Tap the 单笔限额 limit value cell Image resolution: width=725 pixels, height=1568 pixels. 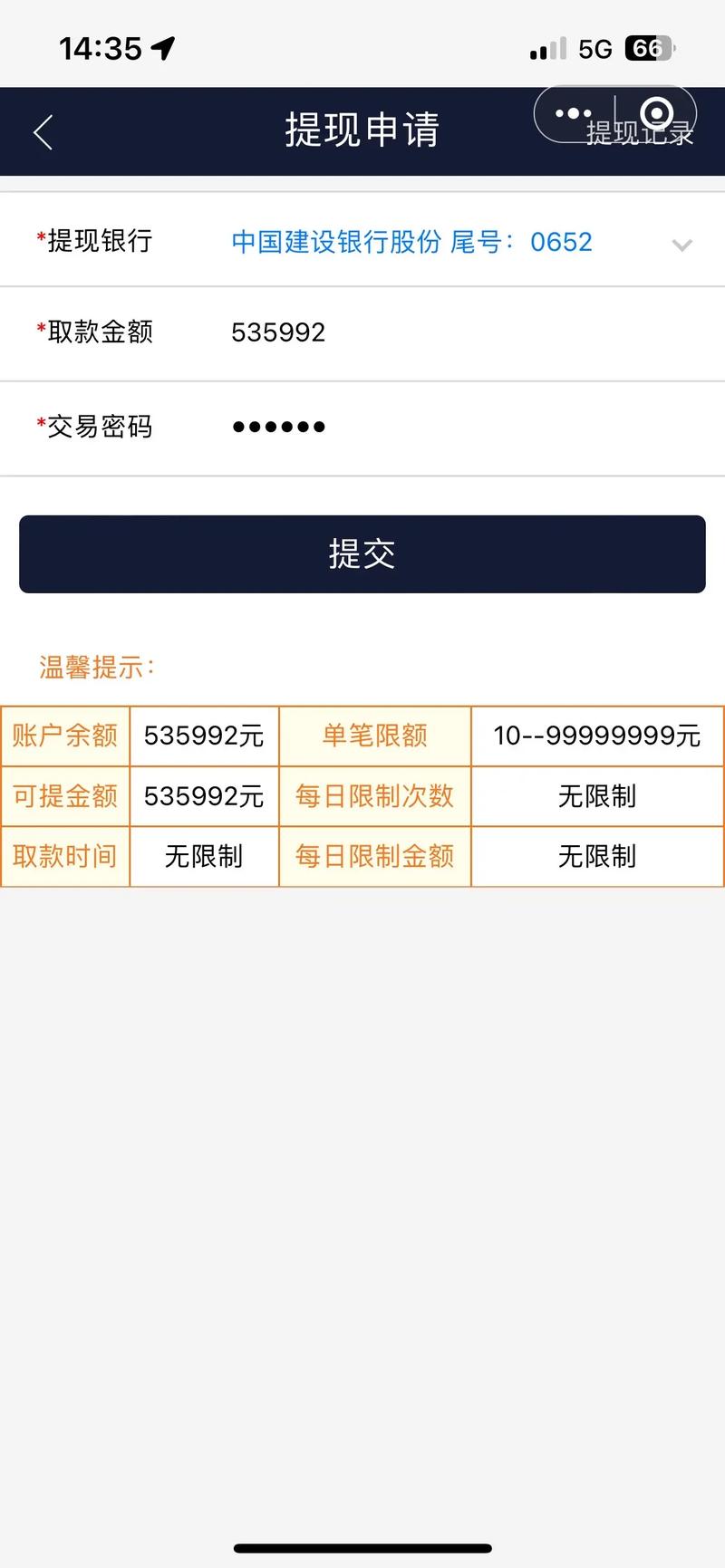tap(596, 736)
